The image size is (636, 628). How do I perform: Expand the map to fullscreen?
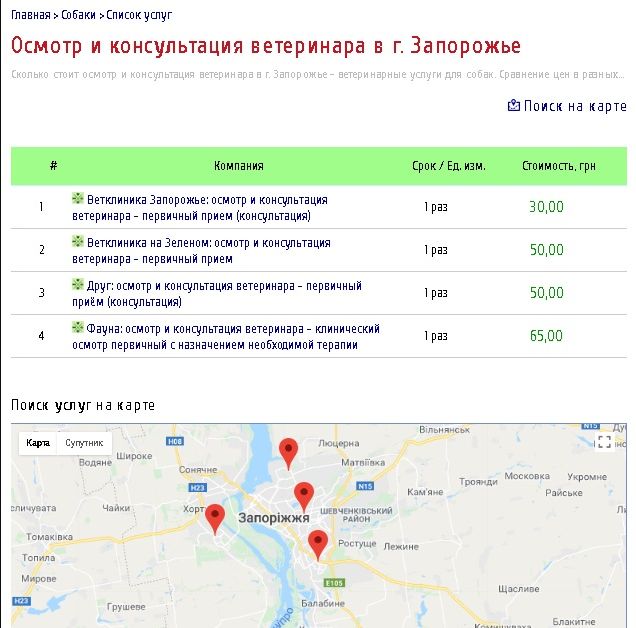tap(604, 442)
